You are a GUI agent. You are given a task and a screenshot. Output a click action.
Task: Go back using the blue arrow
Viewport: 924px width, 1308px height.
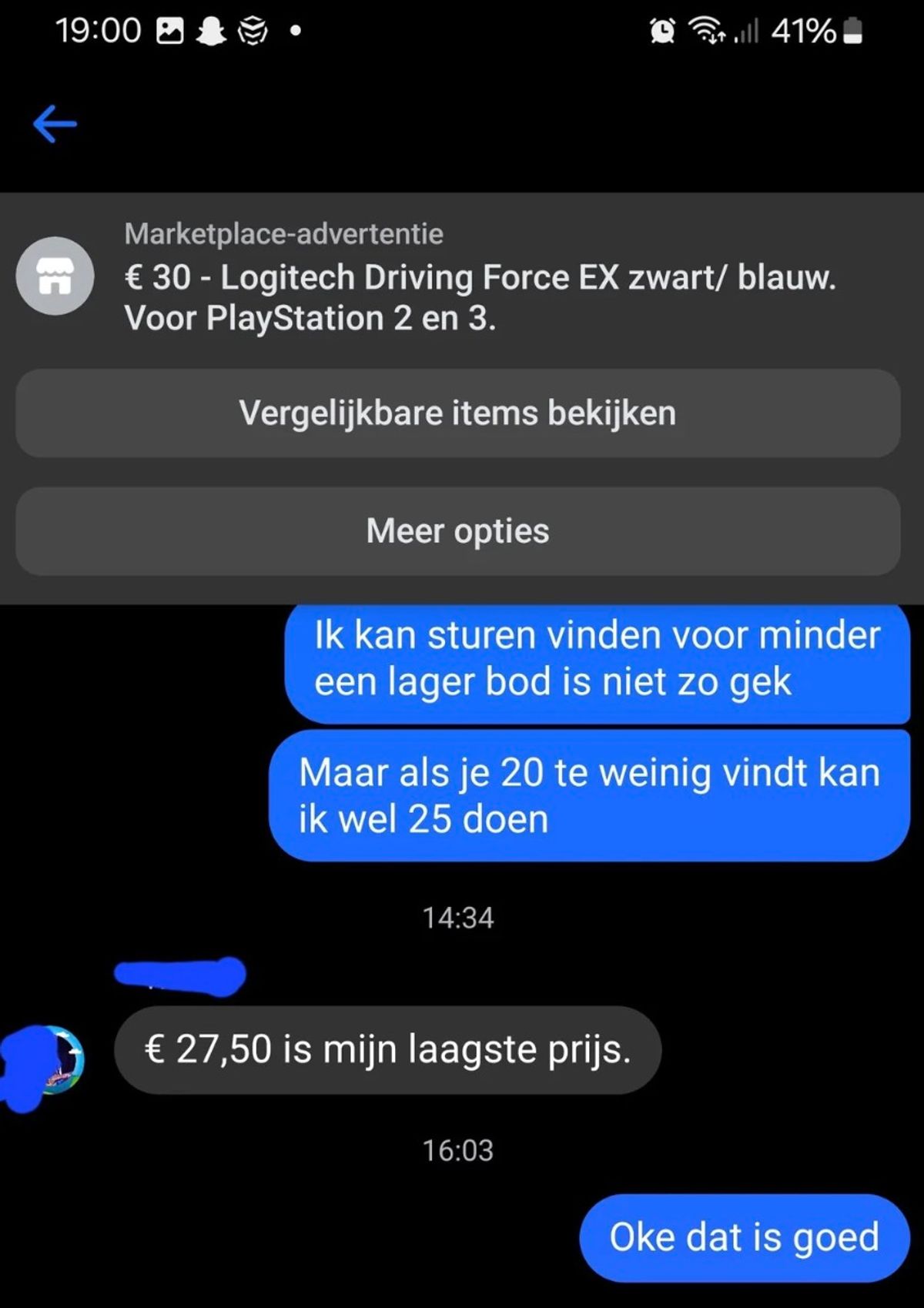point(55,124)
